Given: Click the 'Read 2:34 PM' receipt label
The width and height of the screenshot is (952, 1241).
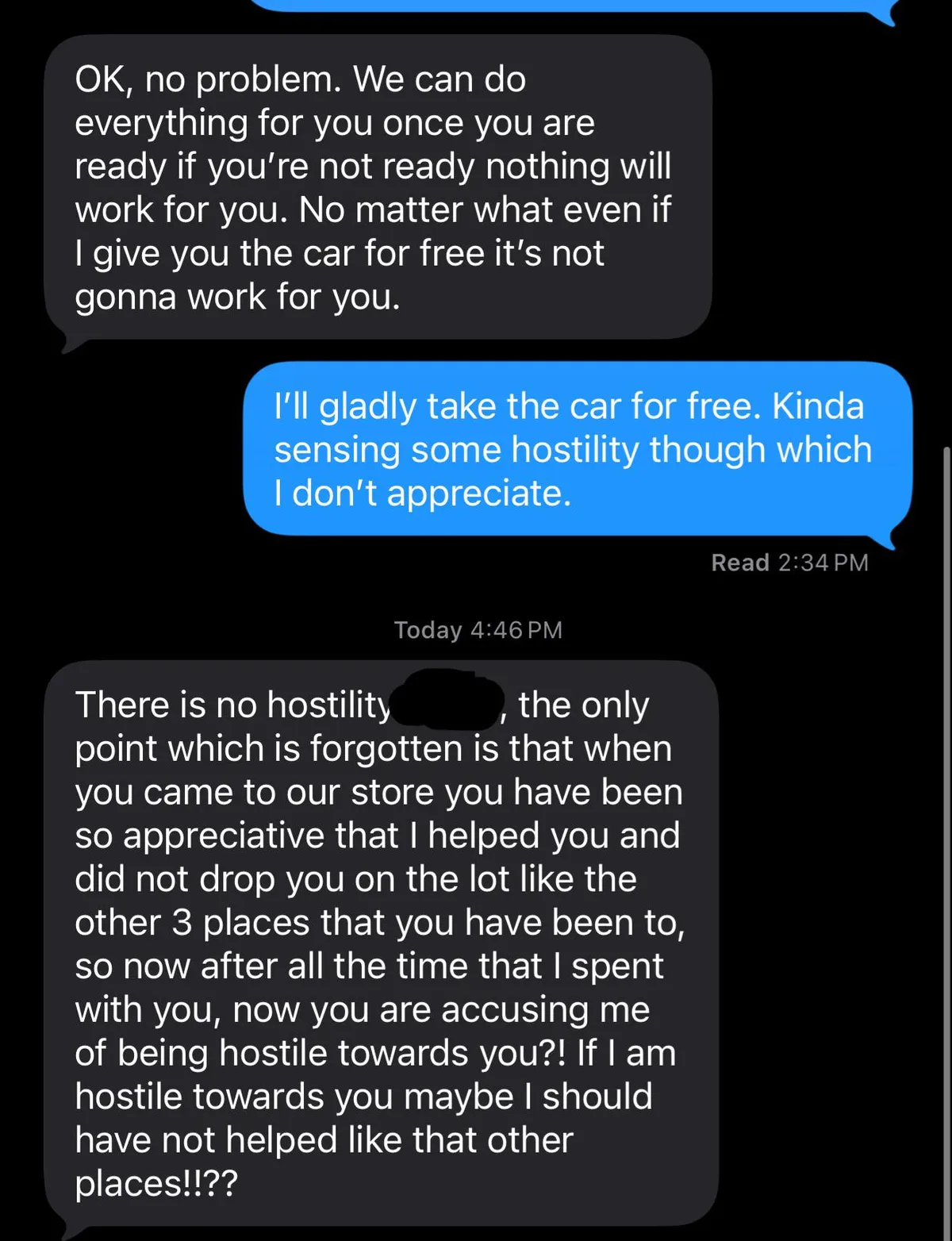Looking at the screenshot, I should pyautogui.click(x=789, y=563).
